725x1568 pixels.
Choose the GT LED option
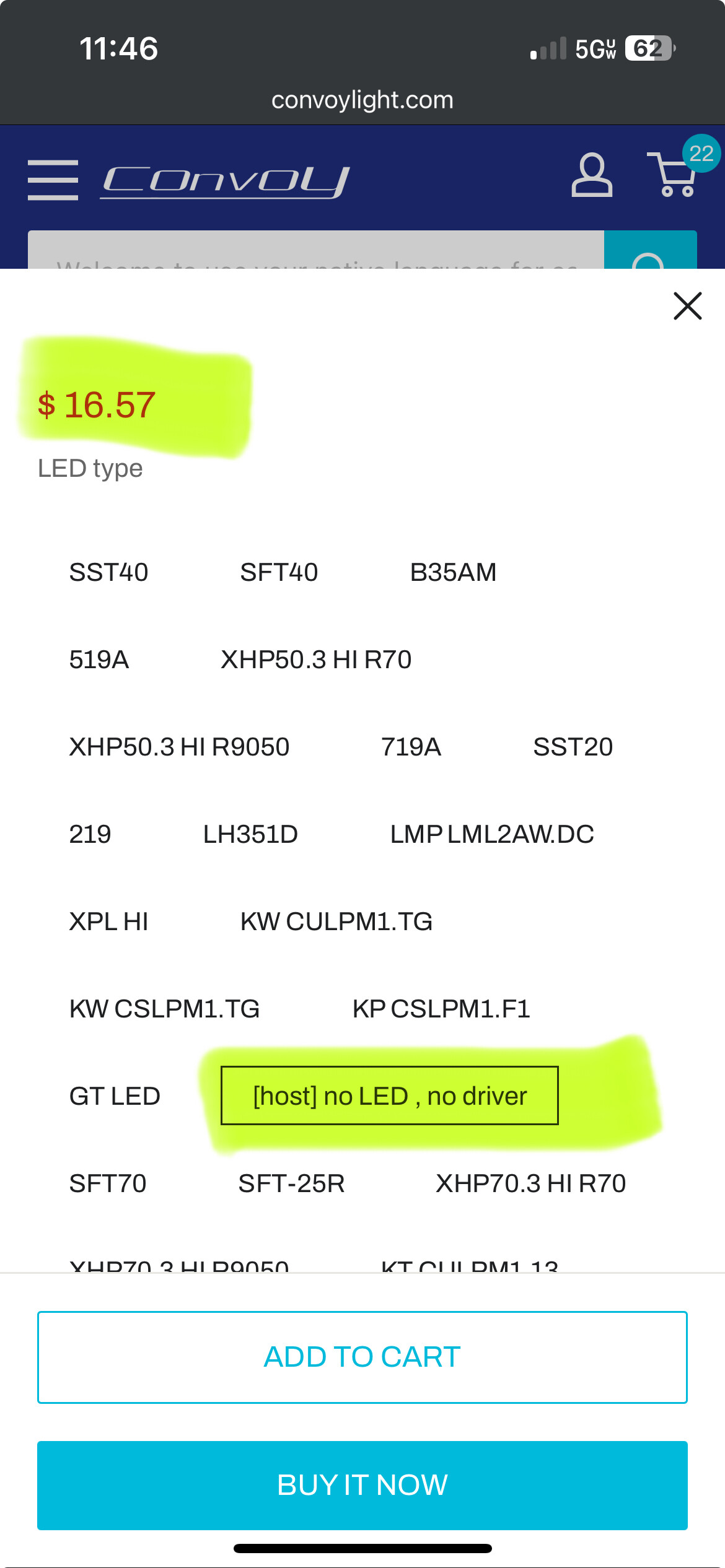115,1096
